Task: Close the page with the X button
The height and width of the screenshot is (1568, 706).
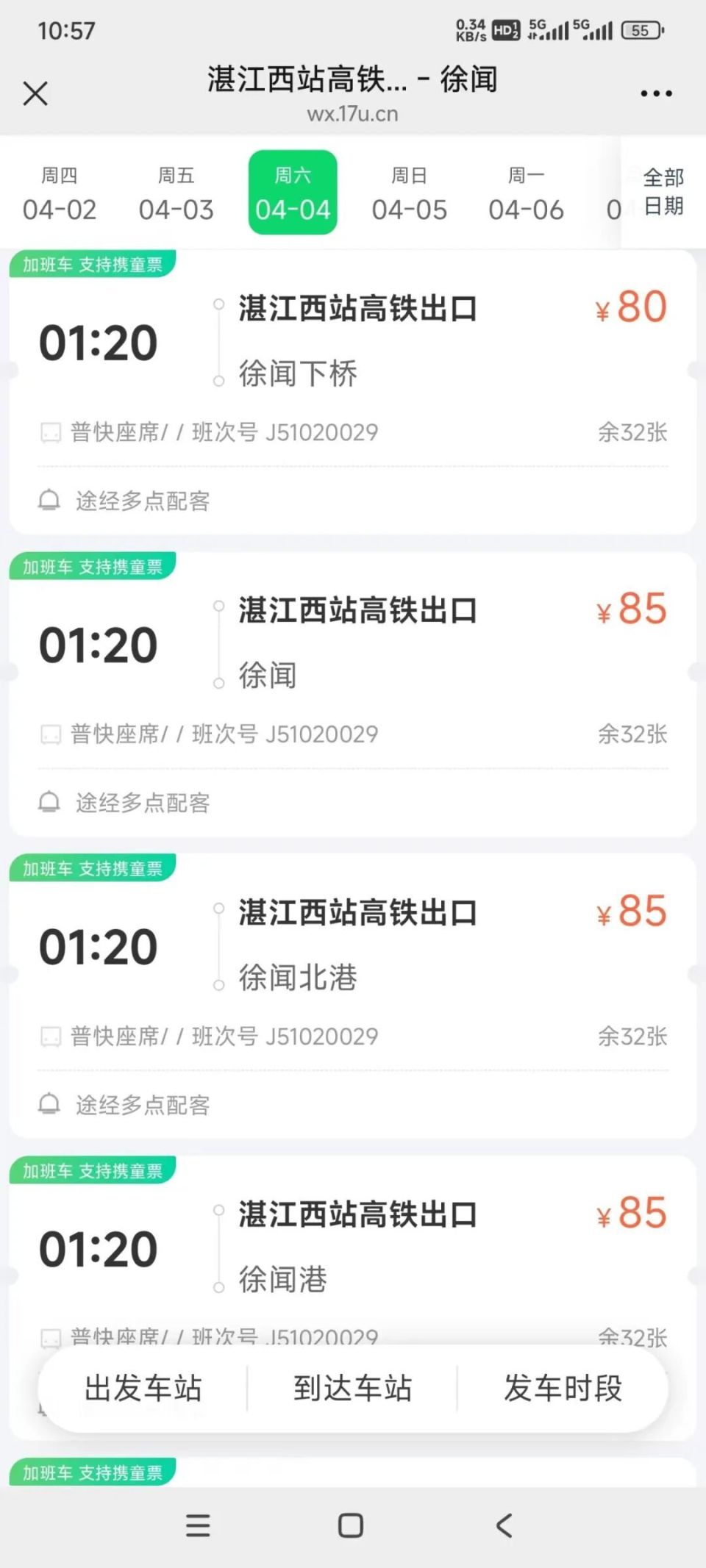Action: pos(35,93)
